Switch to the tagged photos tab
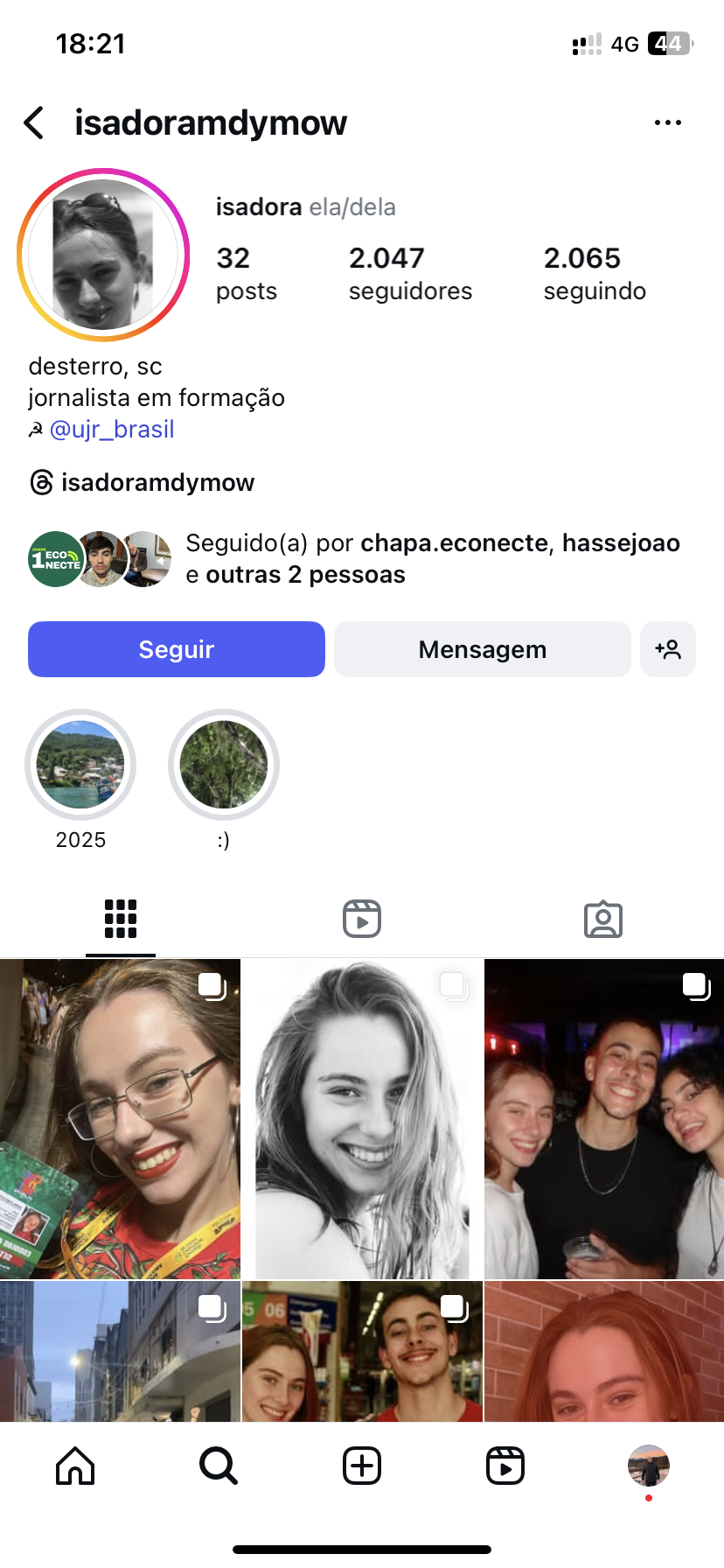Viewport: 724px width, 1568px height. [603, 919]
